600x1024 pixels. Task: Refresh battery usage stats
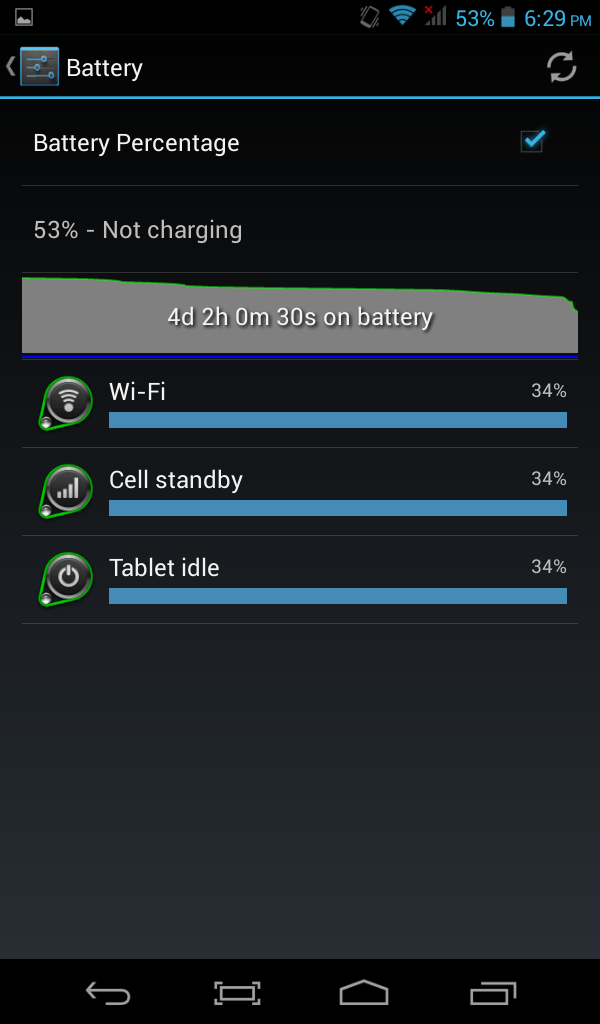pyautogui.click(x=561, y=67)
